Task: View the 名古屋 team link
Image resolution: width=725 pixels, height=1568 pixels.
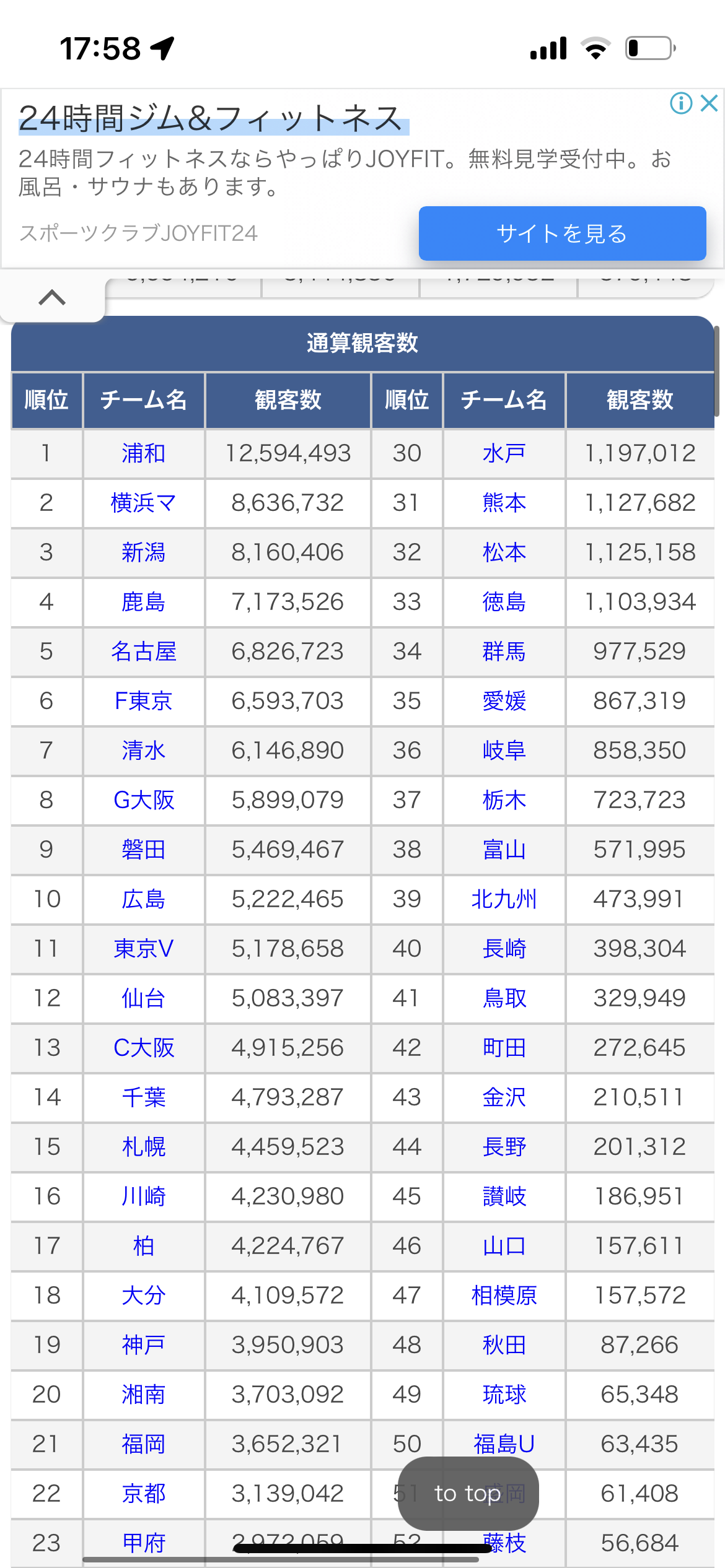Action: point(144,651)
